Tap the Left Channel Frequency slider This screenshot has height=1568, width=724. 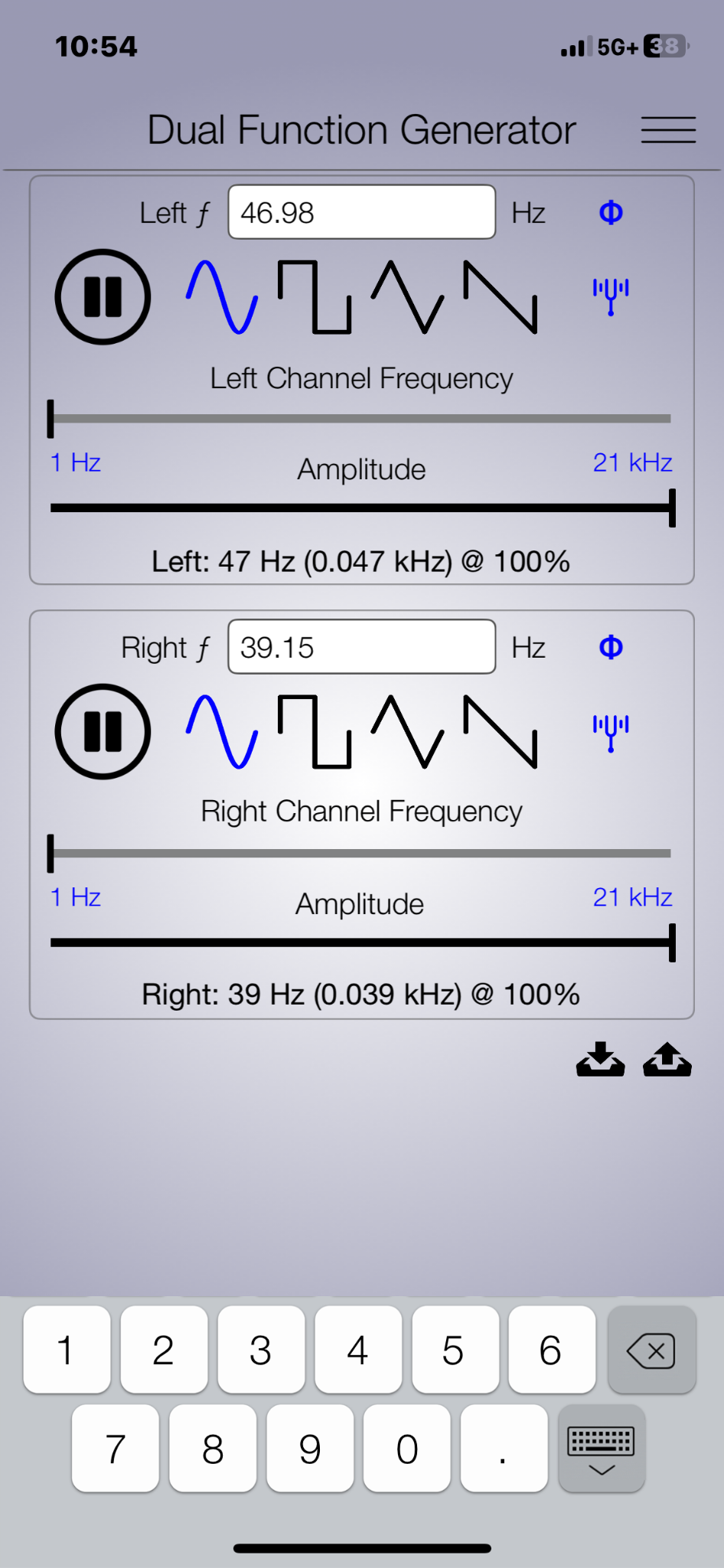click(360, 419)
